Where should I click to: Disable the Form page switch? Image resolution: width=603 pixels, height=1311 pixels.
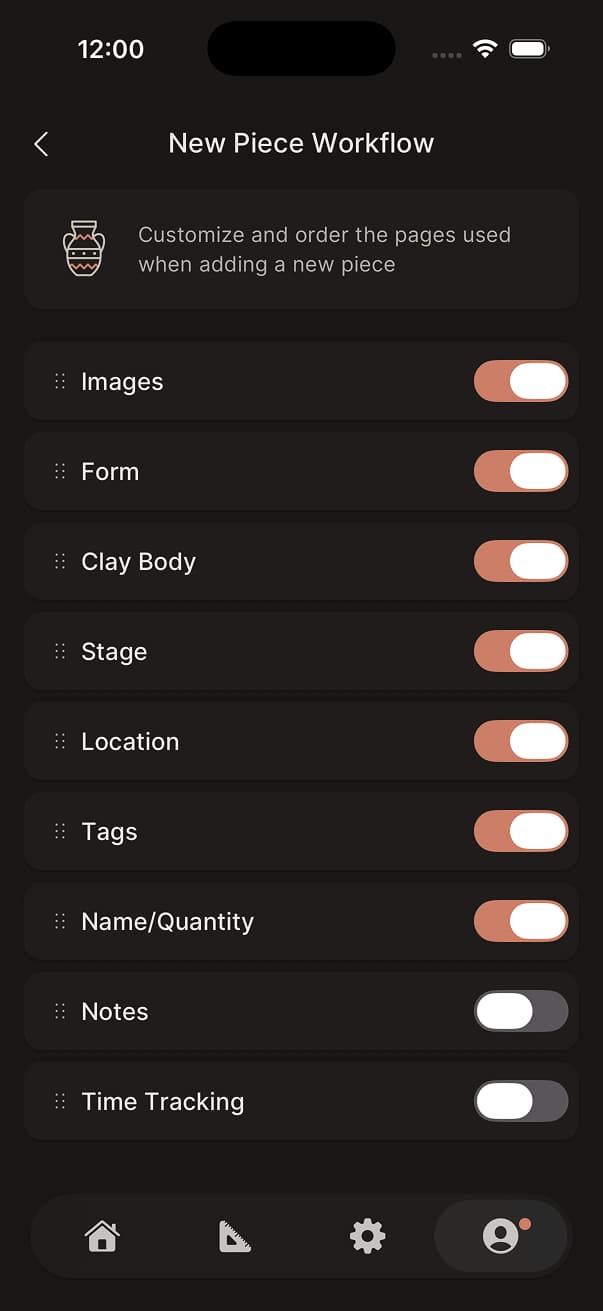coord(520,471)
